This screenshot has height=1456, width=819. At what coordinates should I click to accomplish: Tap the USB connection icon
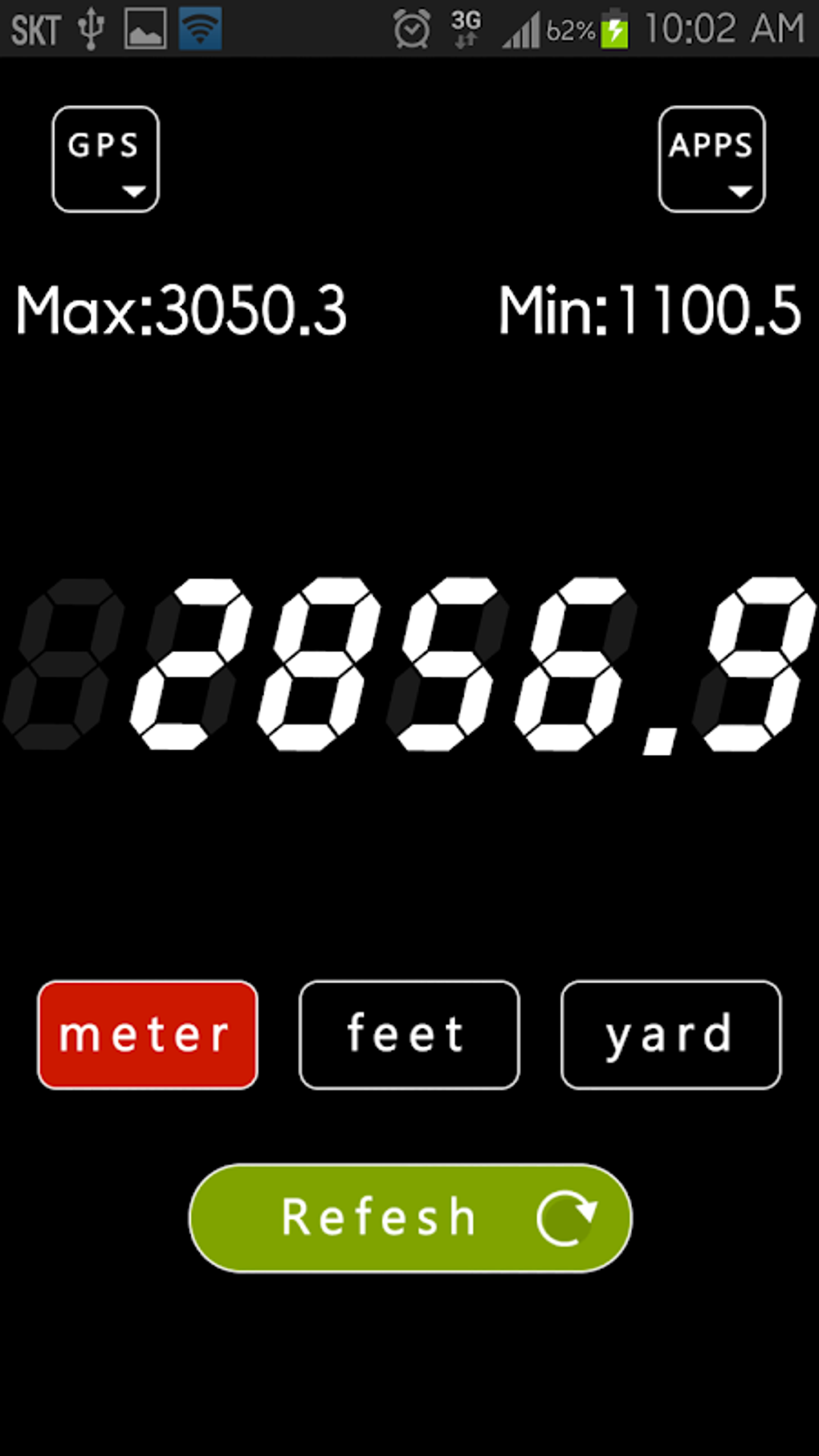click(x=91, y=29)
